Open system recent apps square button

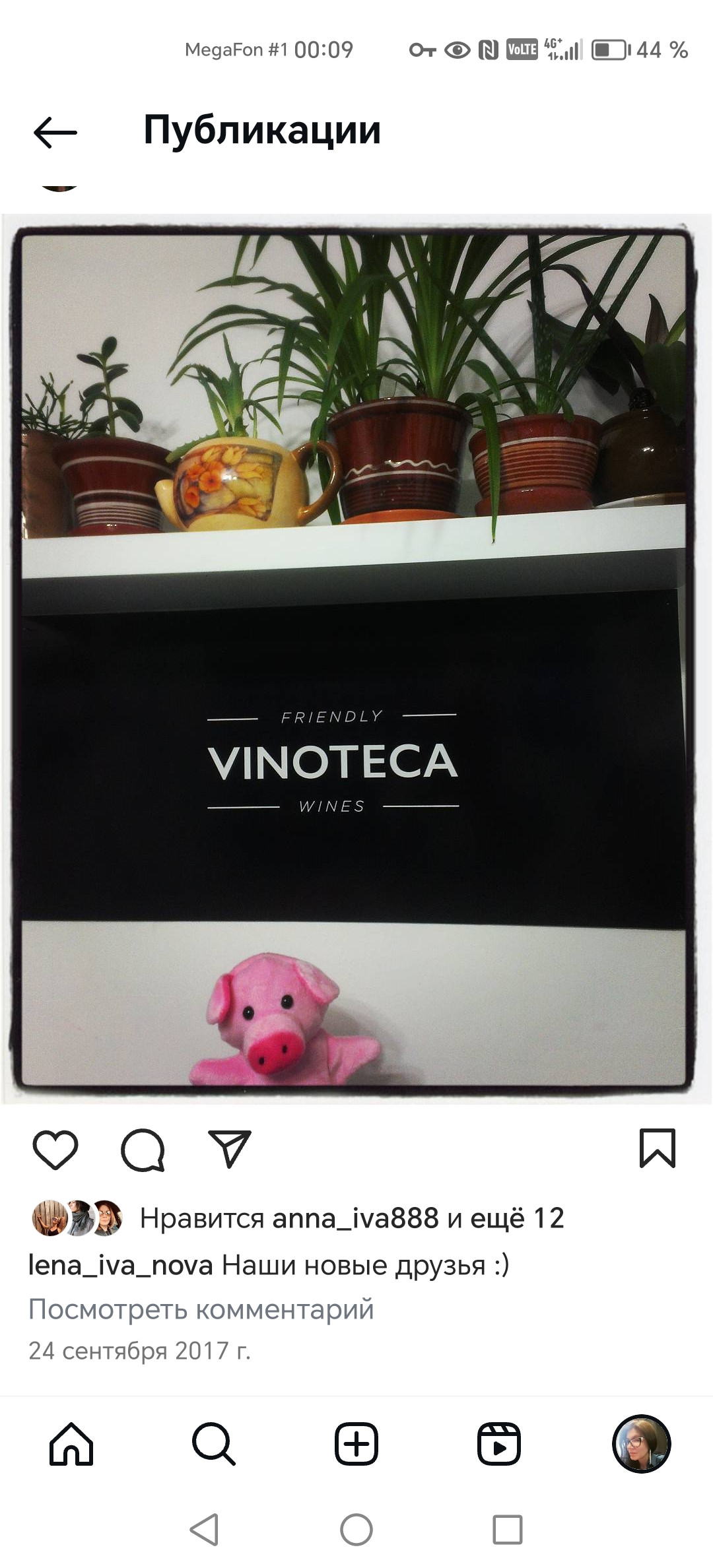click(x=508, y=1529)
